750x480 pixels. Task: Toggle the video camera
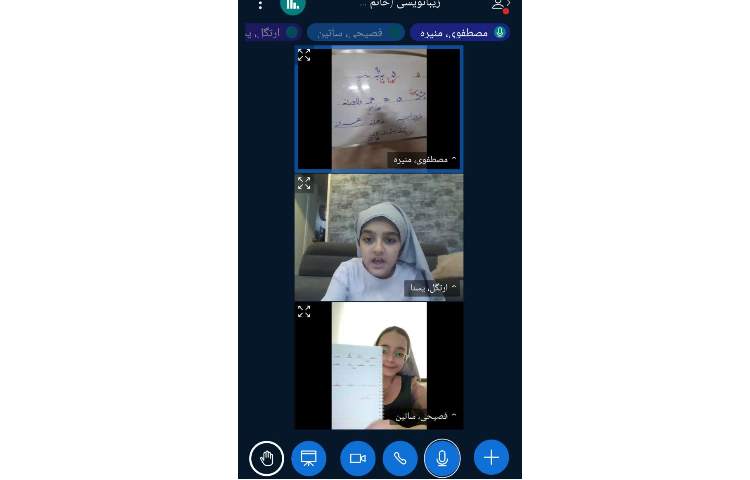[x=357, y=459]
